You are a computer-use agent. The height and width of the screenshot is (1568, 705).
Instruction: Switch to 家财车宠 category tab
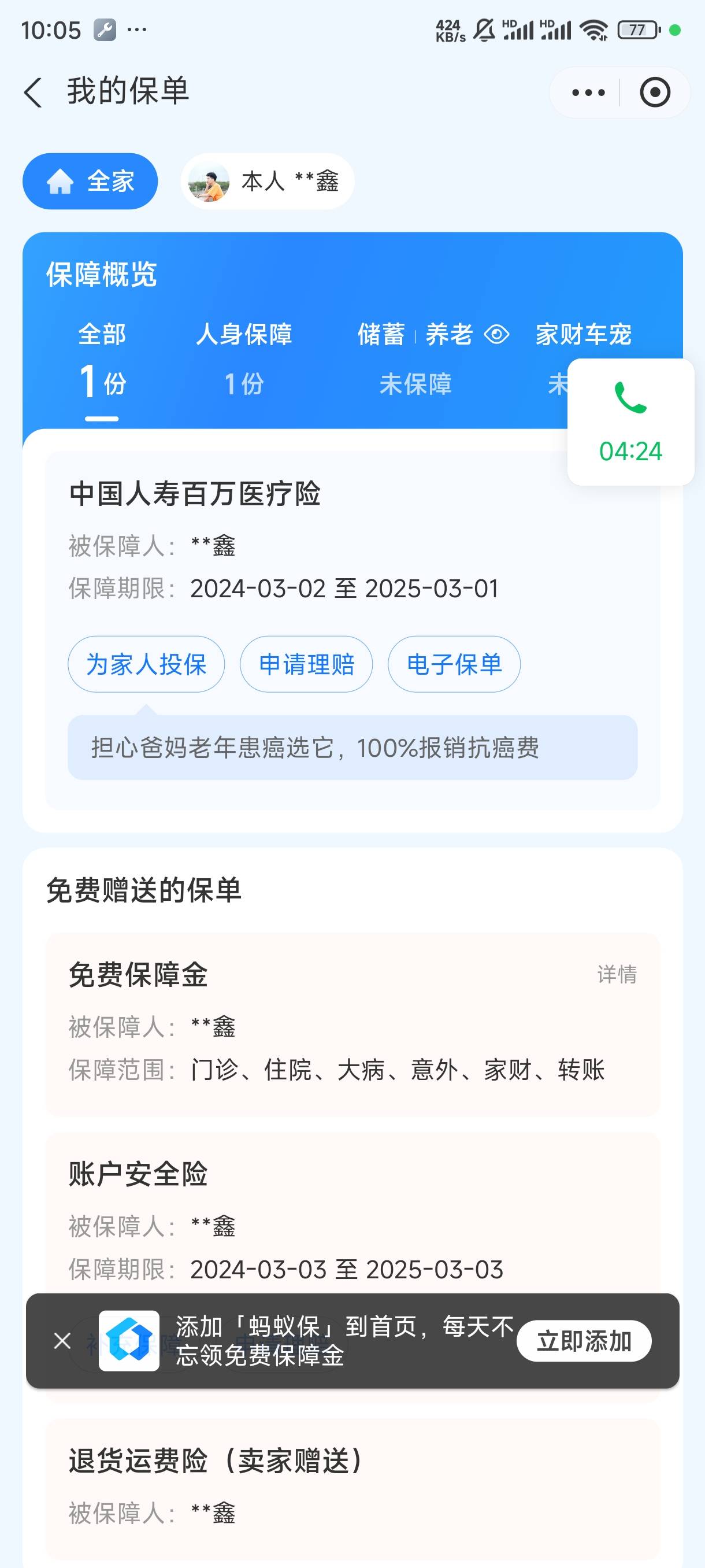(582, 334)
